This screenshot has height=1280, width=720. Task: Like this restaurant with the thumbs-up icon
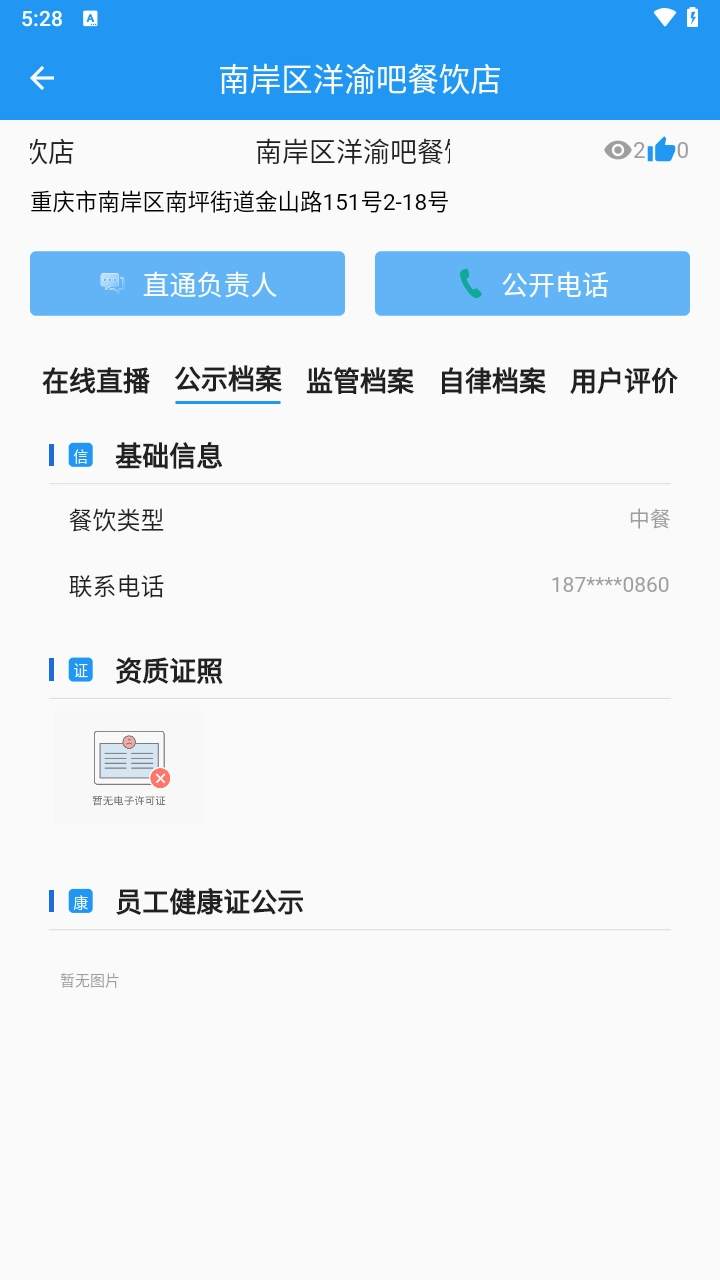tap(661, 151)
